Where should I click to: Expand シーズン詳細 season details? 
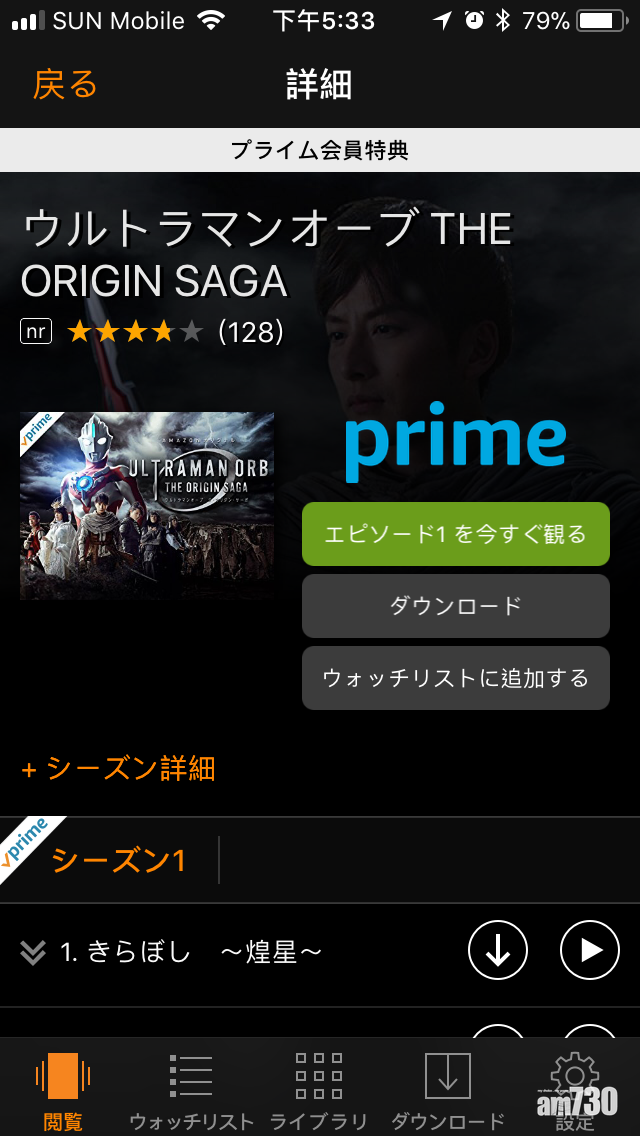(x=118, y=768)
